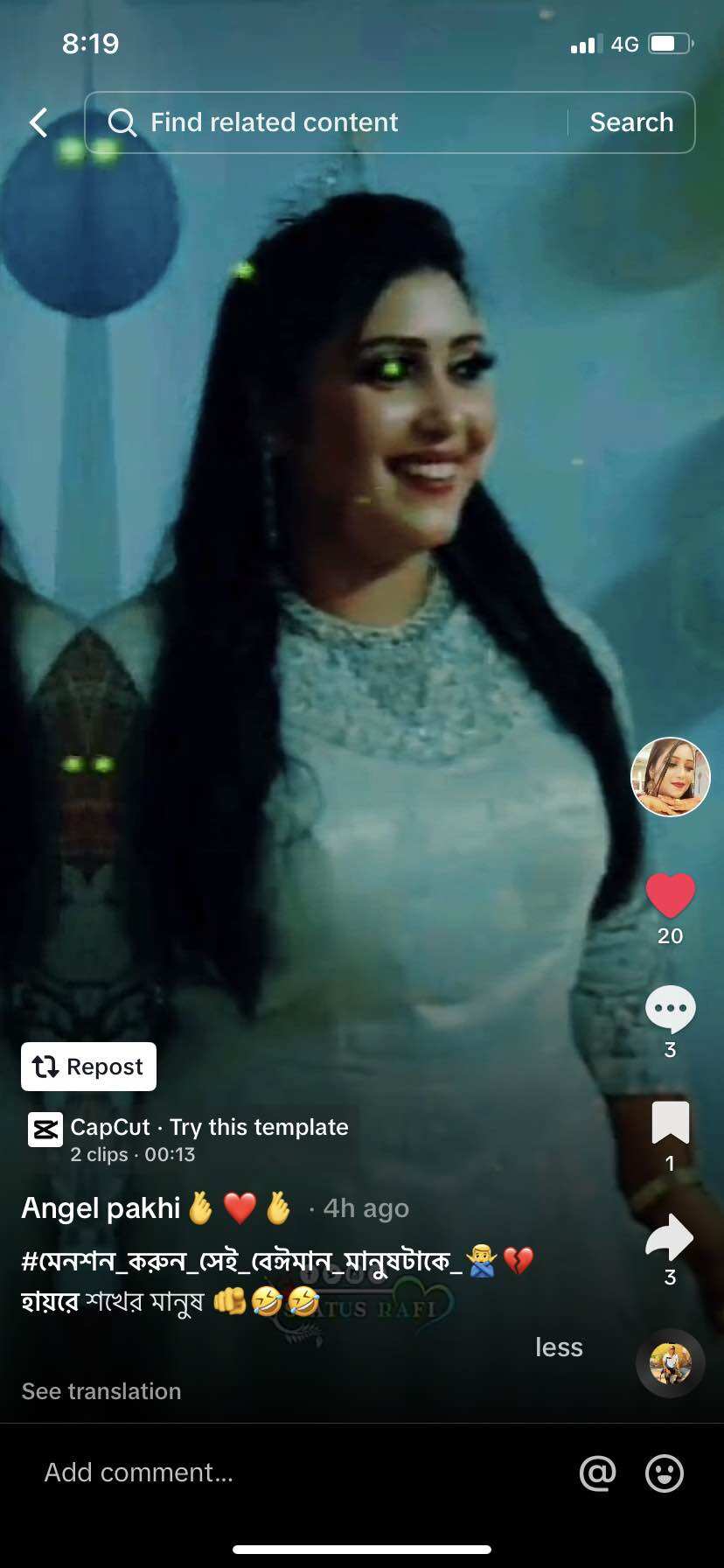Image resolution: width=724 pixels, height=1568 pixels.
Task: Open the comments bubble
Action: point(671,1009)
